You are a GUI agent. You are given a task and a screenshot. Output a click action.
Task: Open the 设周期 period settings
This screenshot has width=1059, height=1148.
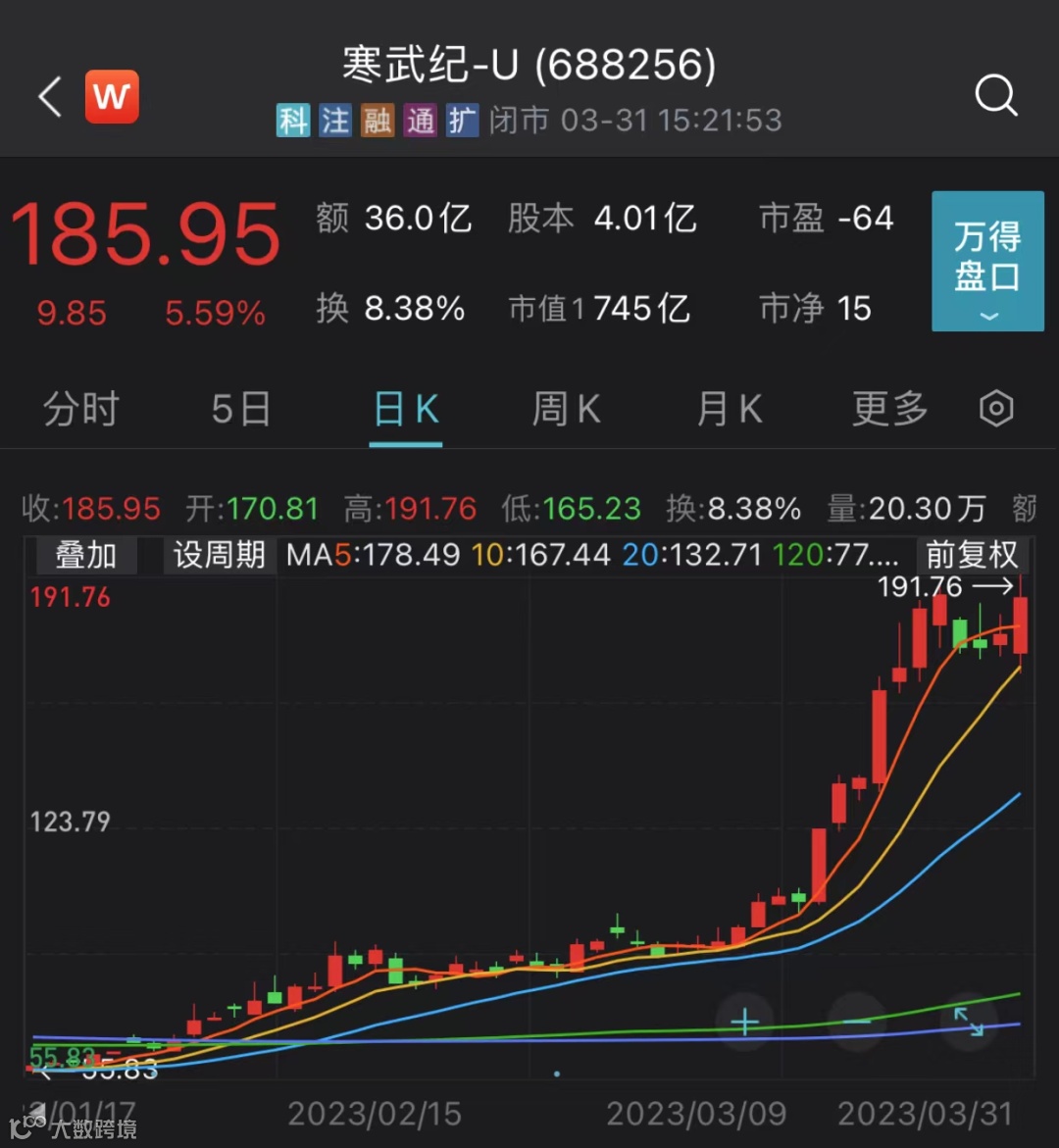coord(219,556)
